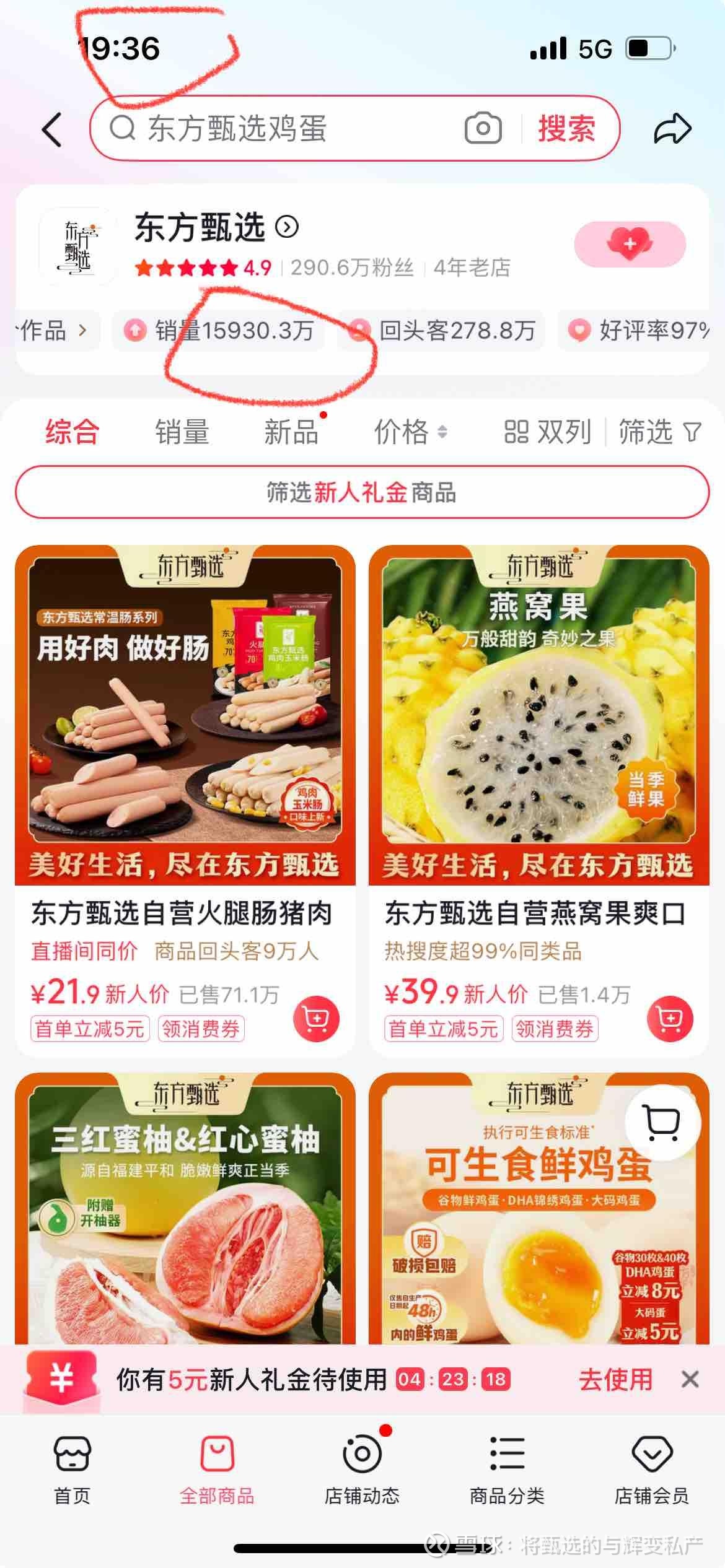
Task: Tap the red 搜索 button
Action: tap(566, 129)
